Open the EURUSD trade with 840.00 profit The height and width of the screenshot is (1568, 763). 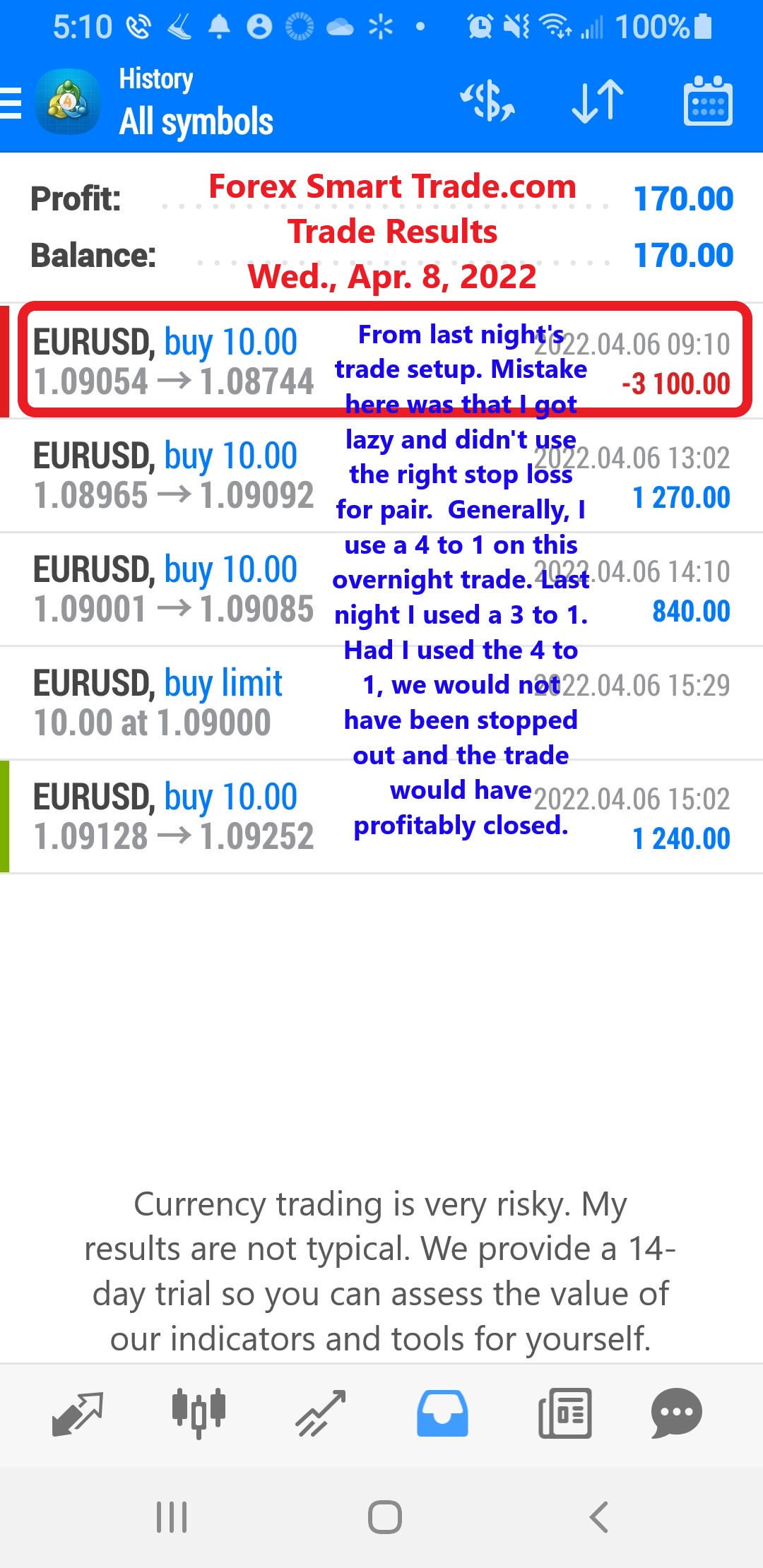tap(381, 589)
